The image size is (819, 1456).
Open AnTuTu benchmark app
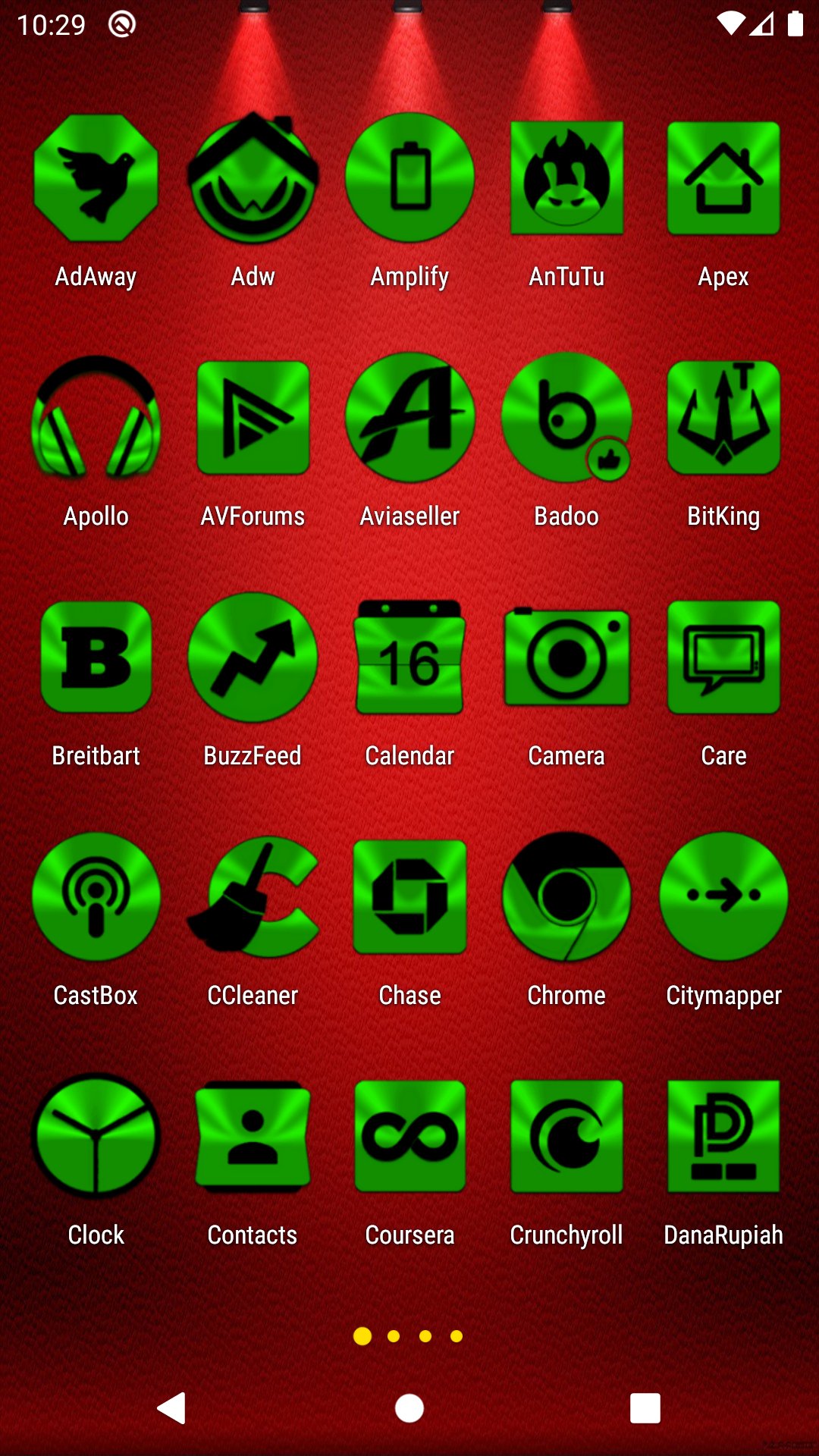566,179
